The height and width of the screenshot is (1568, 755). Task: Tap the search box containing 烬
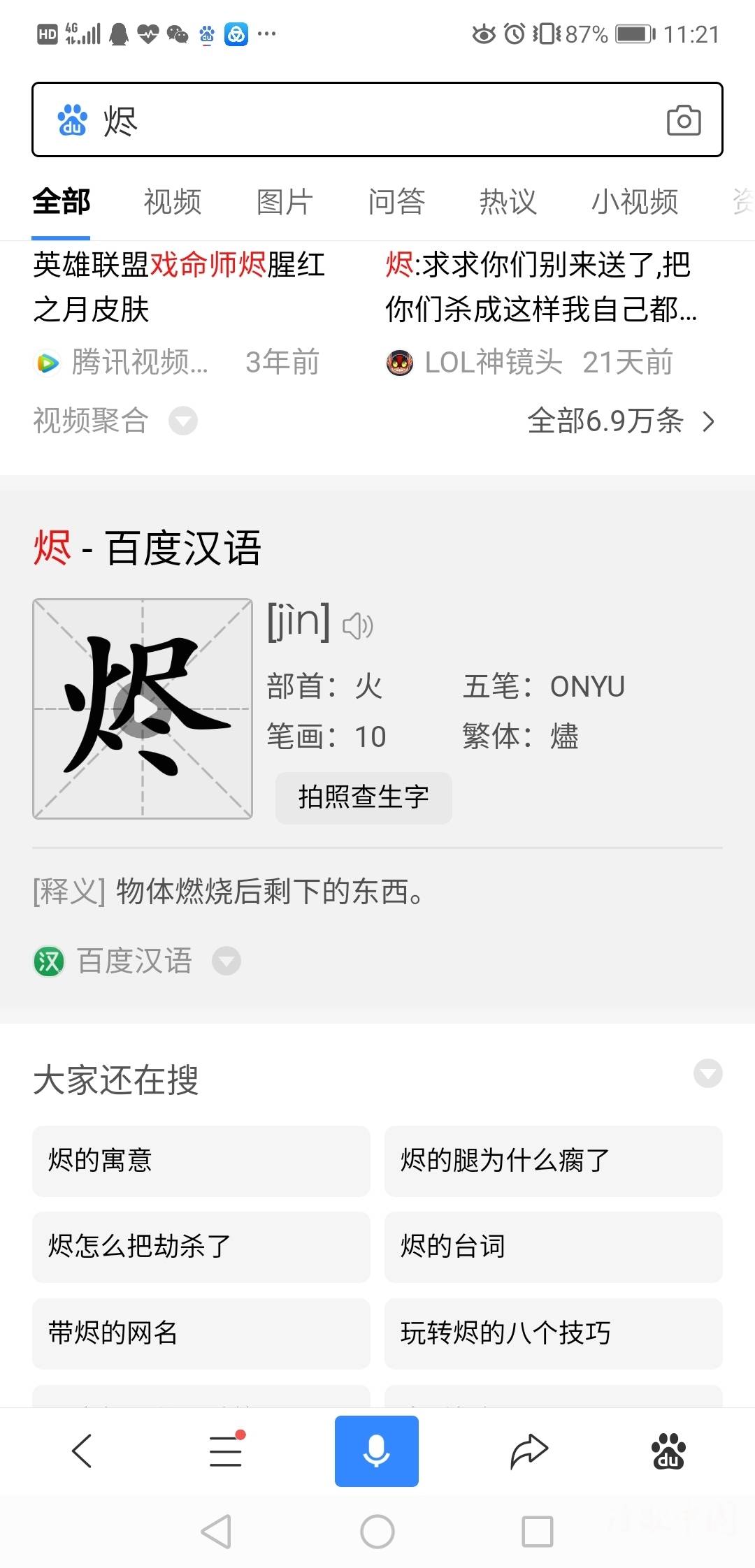(x=377, y=119)
